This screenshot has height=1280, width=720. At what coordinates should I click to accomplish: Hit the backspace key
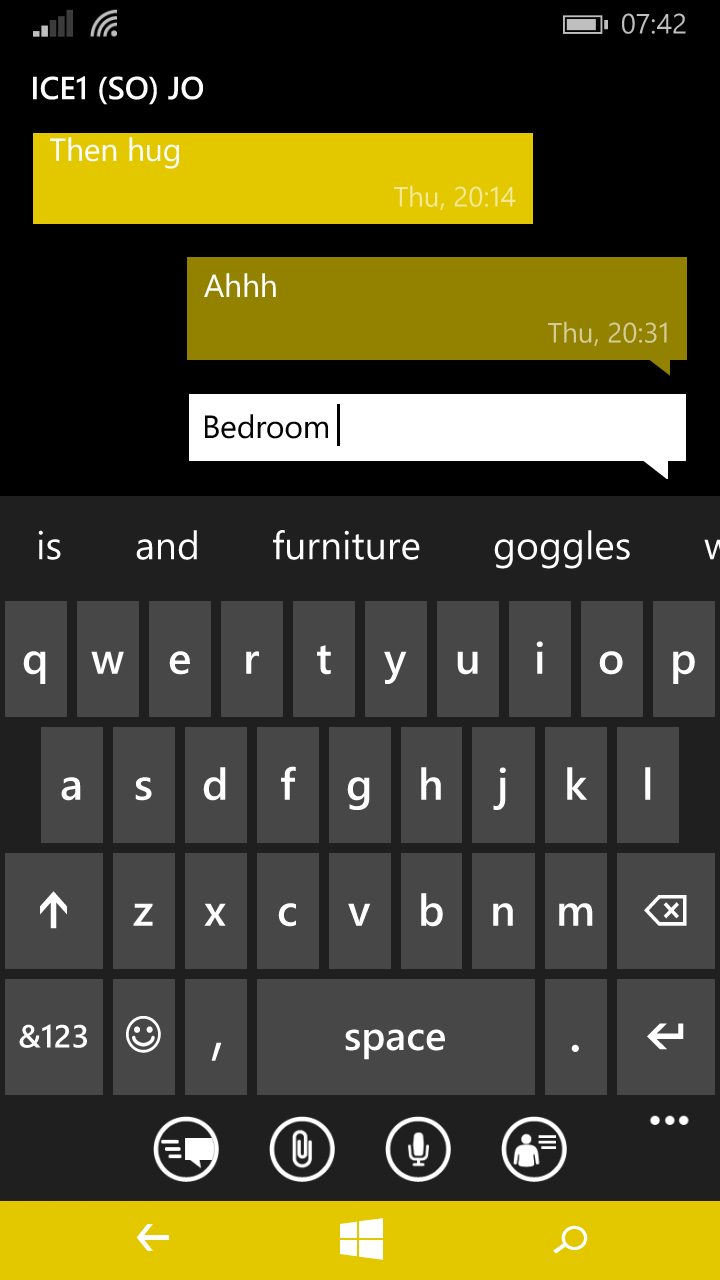(666, 910)
